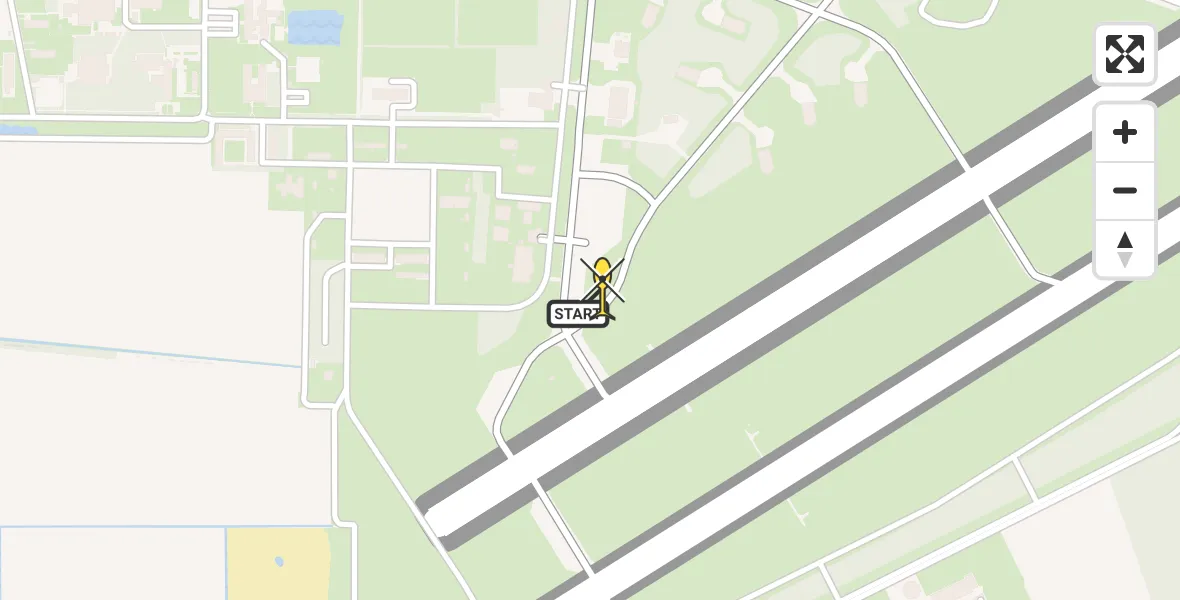Enter fullscreen map view

[1125, 54]
